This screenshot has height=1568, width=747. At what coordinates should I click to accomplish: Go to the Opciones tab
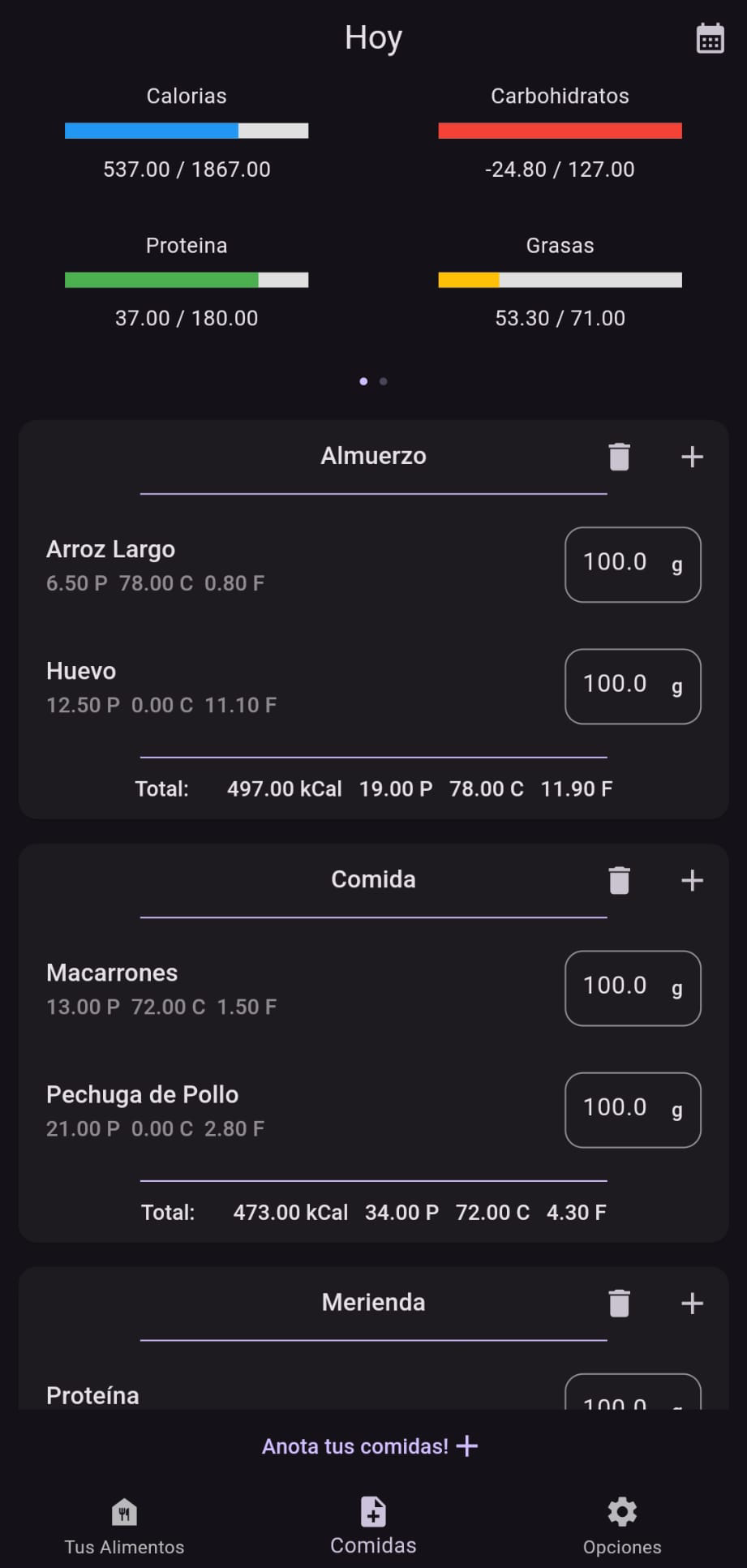(622, 1527)
